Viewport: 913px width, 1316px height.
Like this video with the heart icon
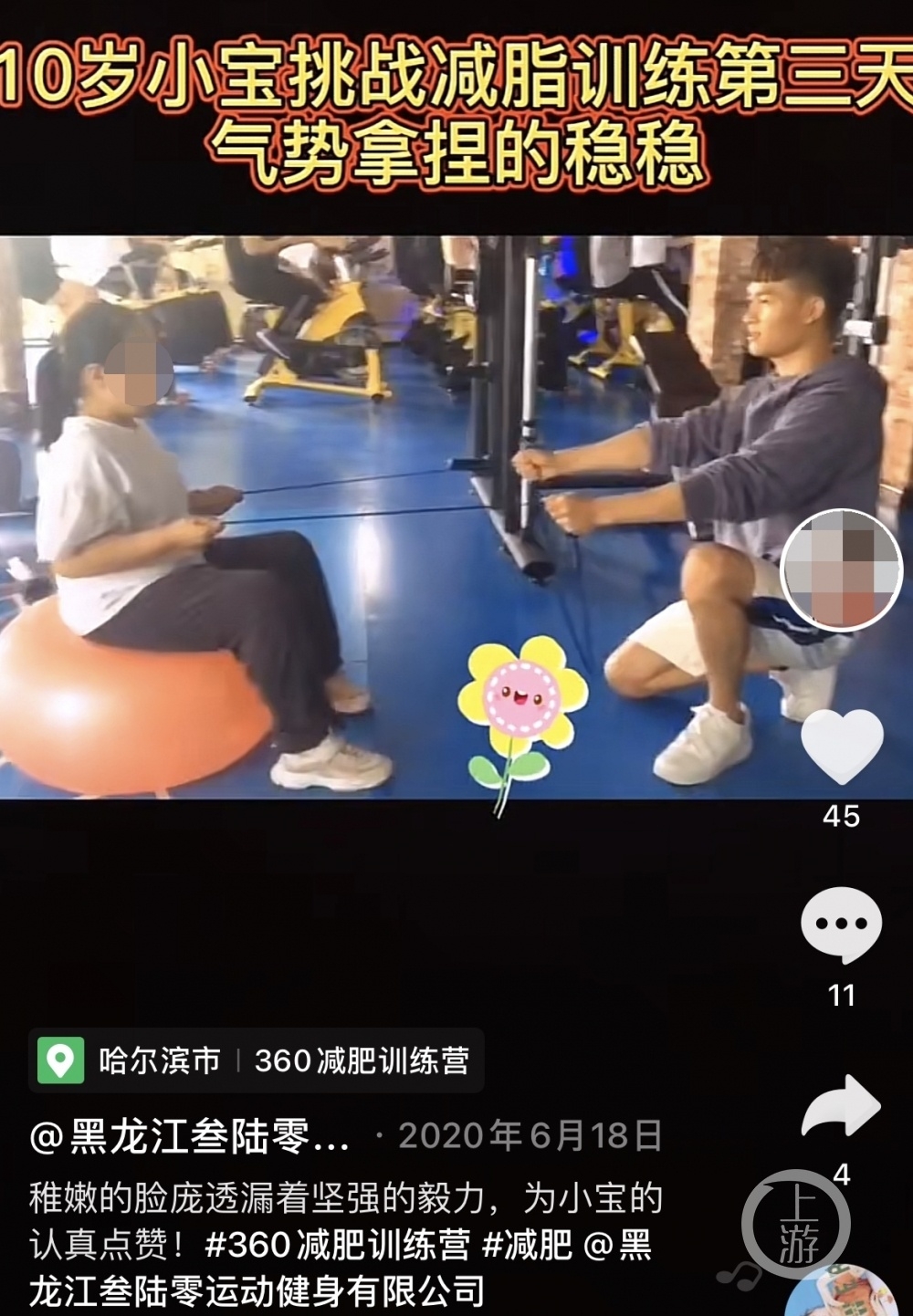842,747
